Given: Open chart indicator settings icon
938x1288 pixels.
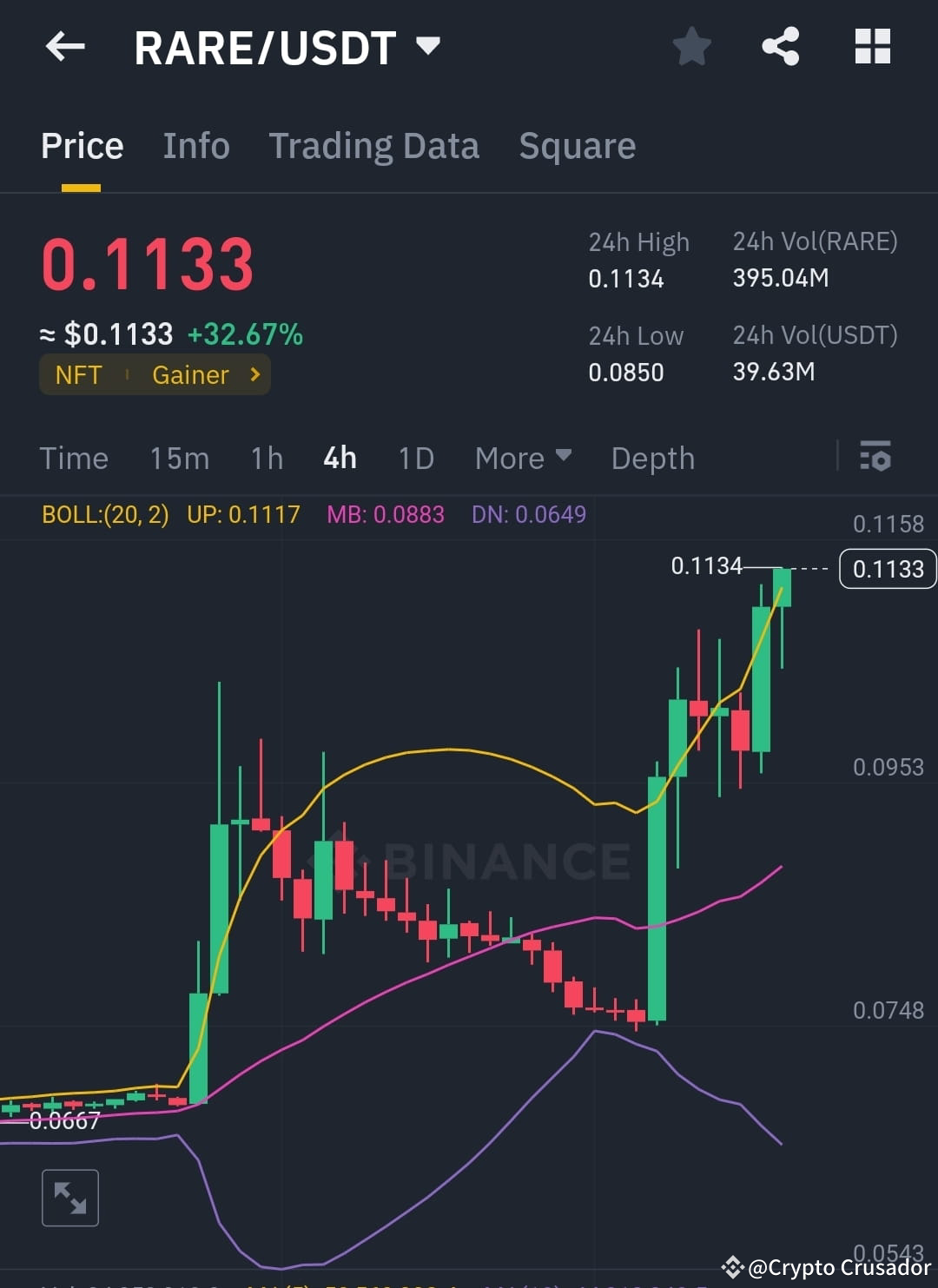Looking at the screenshot, I should (875, 458).
